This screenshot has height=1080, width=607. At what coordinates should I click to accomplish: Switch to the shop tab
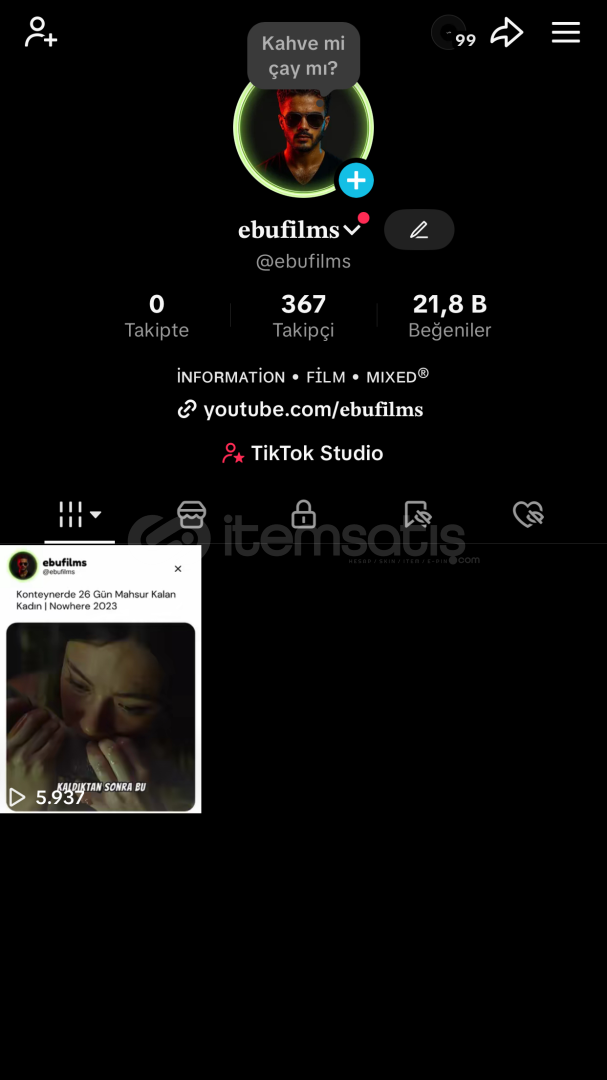[x=192, y=514]
